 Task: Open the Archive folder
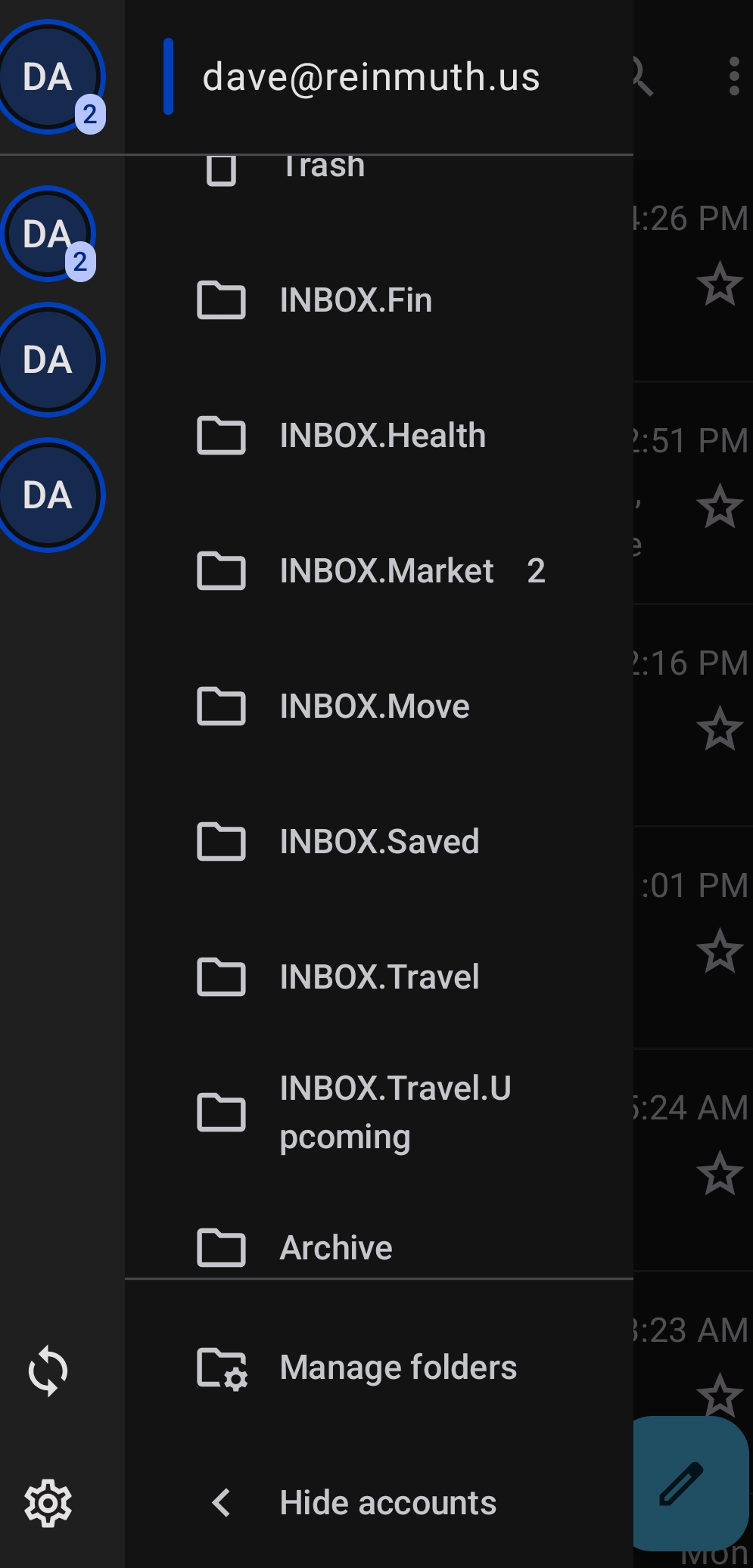336,1247
